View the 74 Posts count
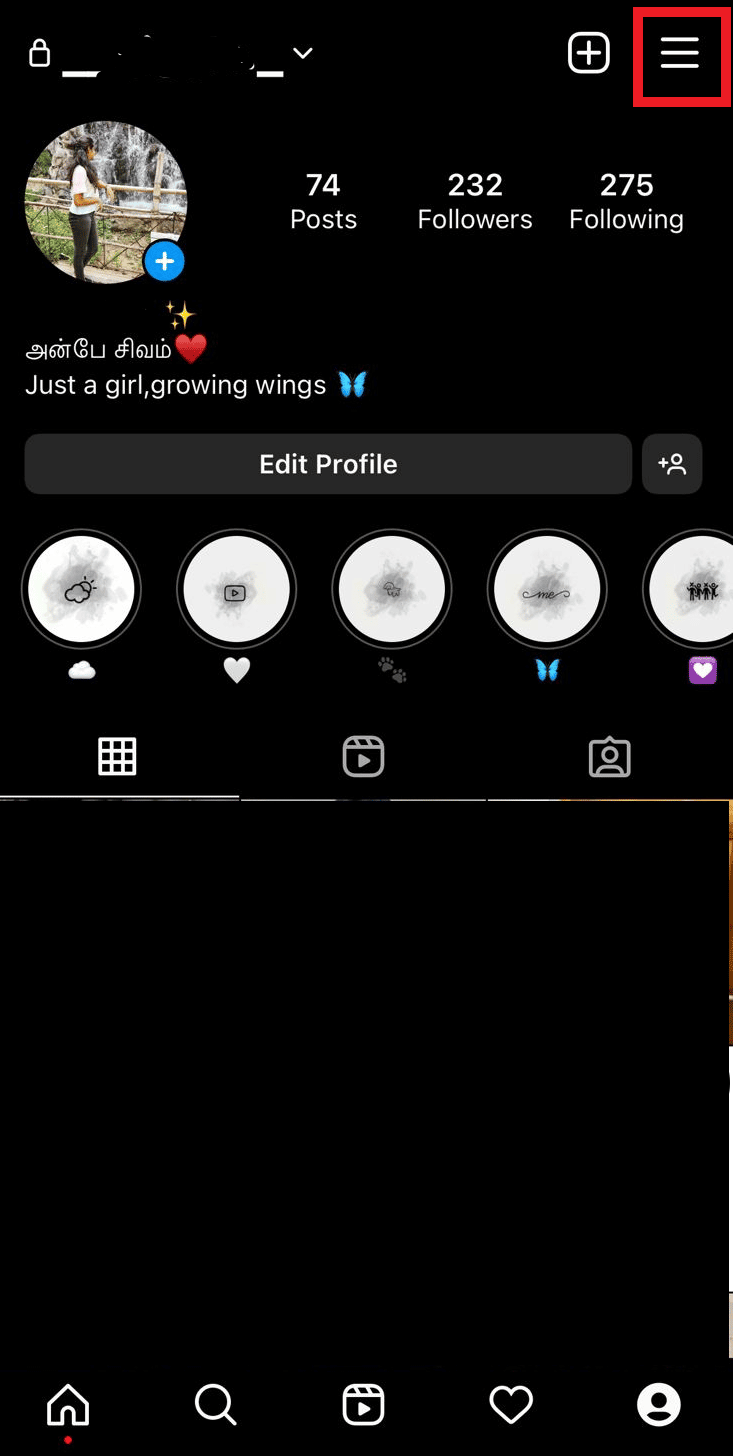Viewport: 740px width, 1456px height. click(x=323, y=201)
